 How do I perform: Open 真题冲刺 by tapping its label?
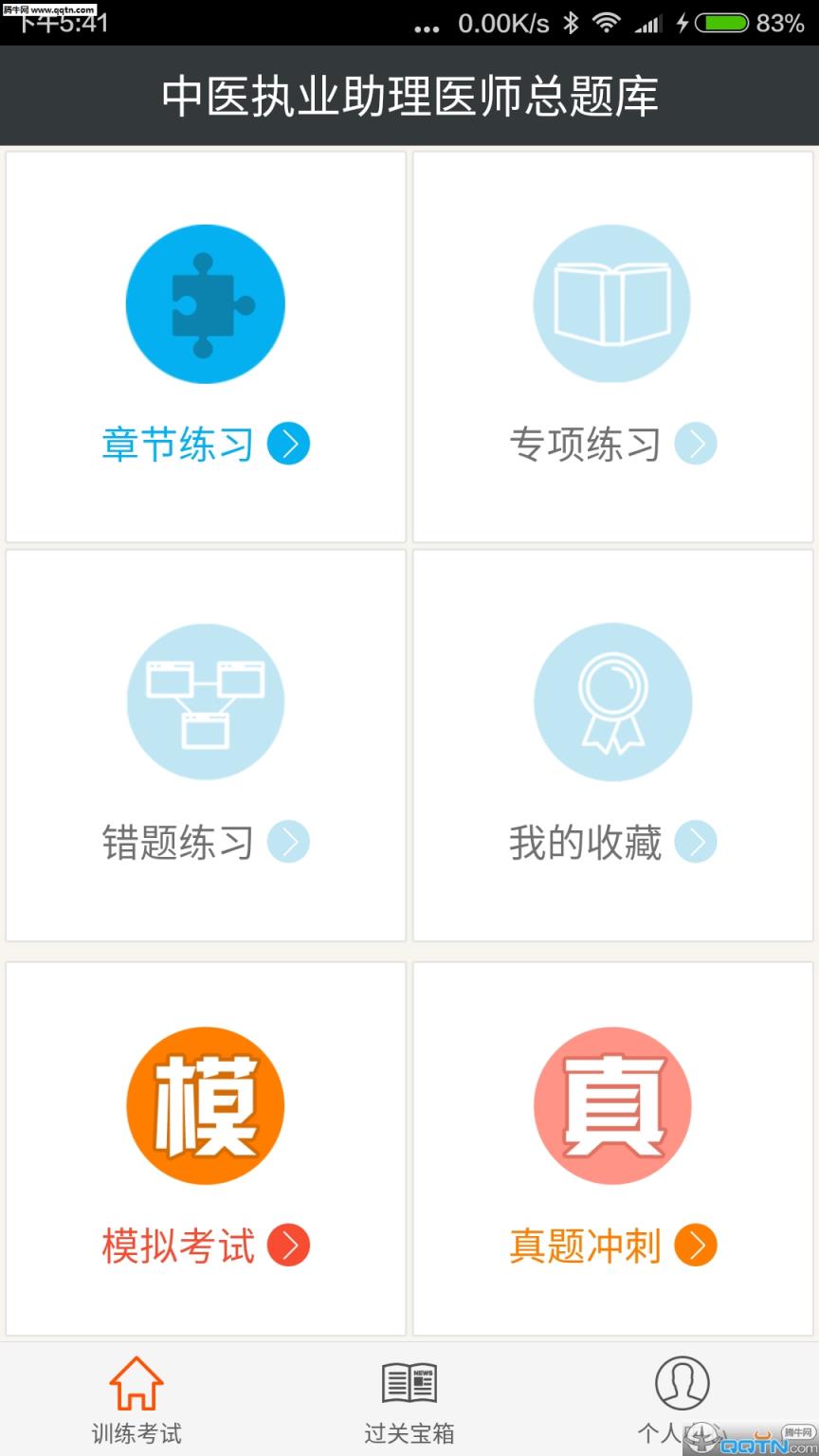click(x=585, y=1247)
